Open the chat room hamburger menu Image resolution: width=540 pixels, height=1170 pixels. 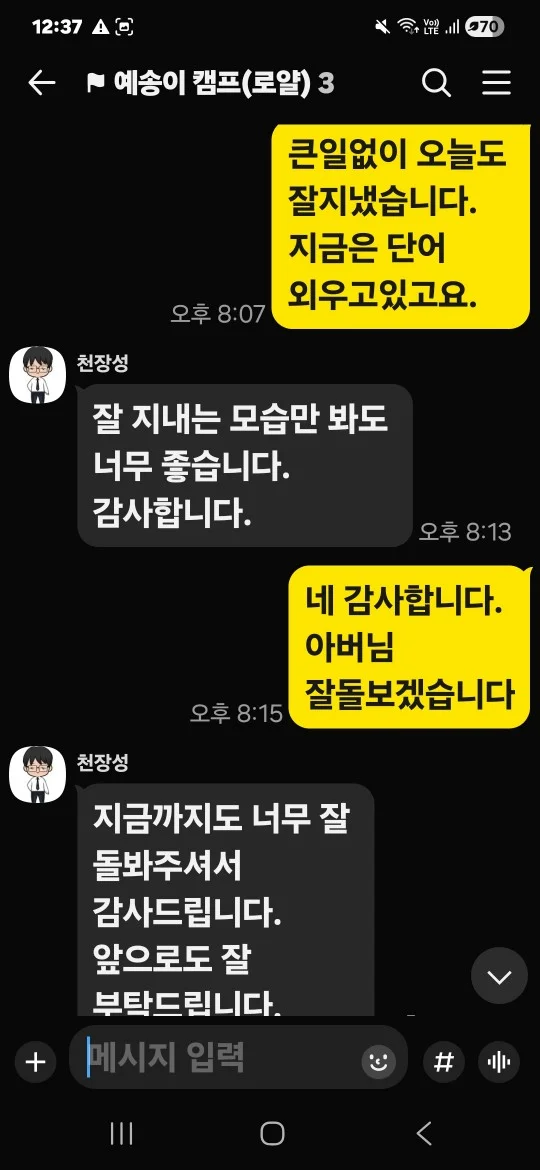pos(496,83)
